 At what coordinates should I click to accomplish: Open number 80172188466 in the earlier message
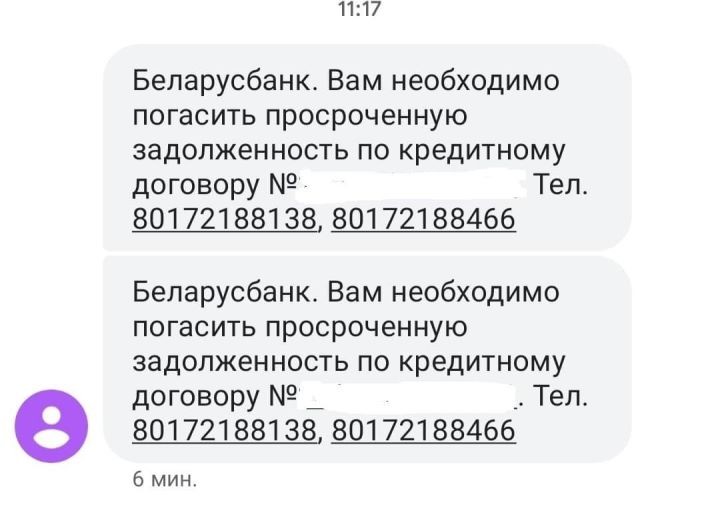(x=423, y=218)
